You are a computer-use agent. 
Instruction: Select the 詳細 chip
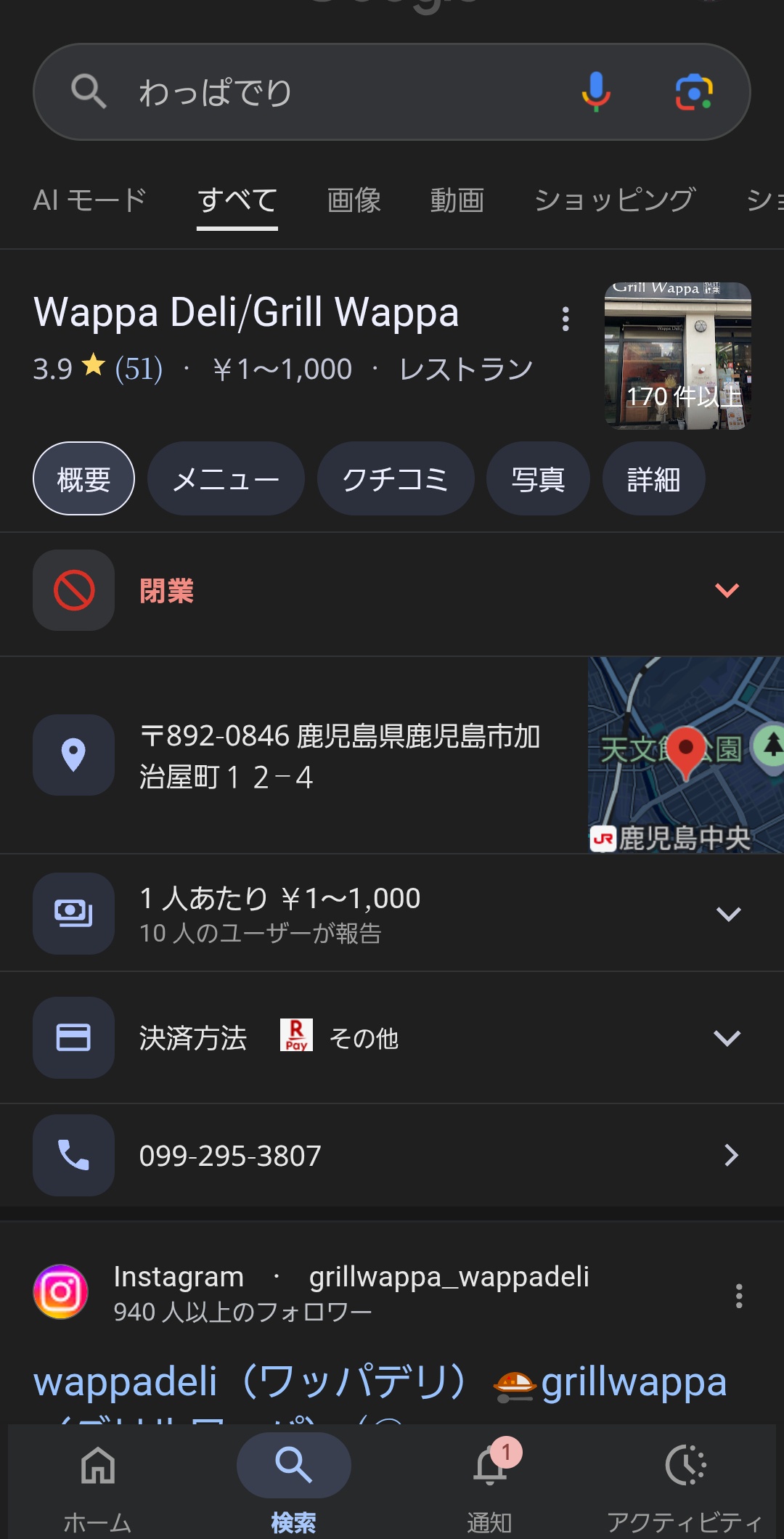click(653, 479)
